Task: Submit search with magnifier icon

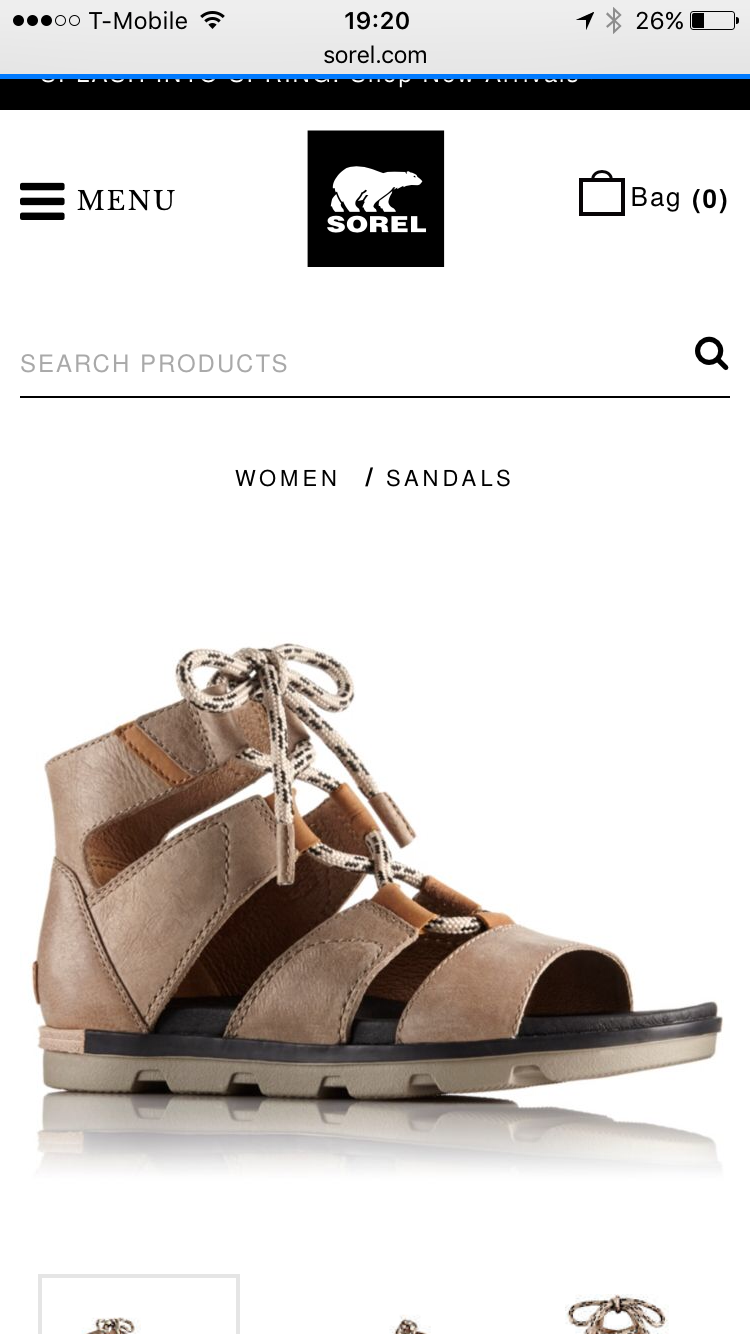Action: tap(711, 354)
